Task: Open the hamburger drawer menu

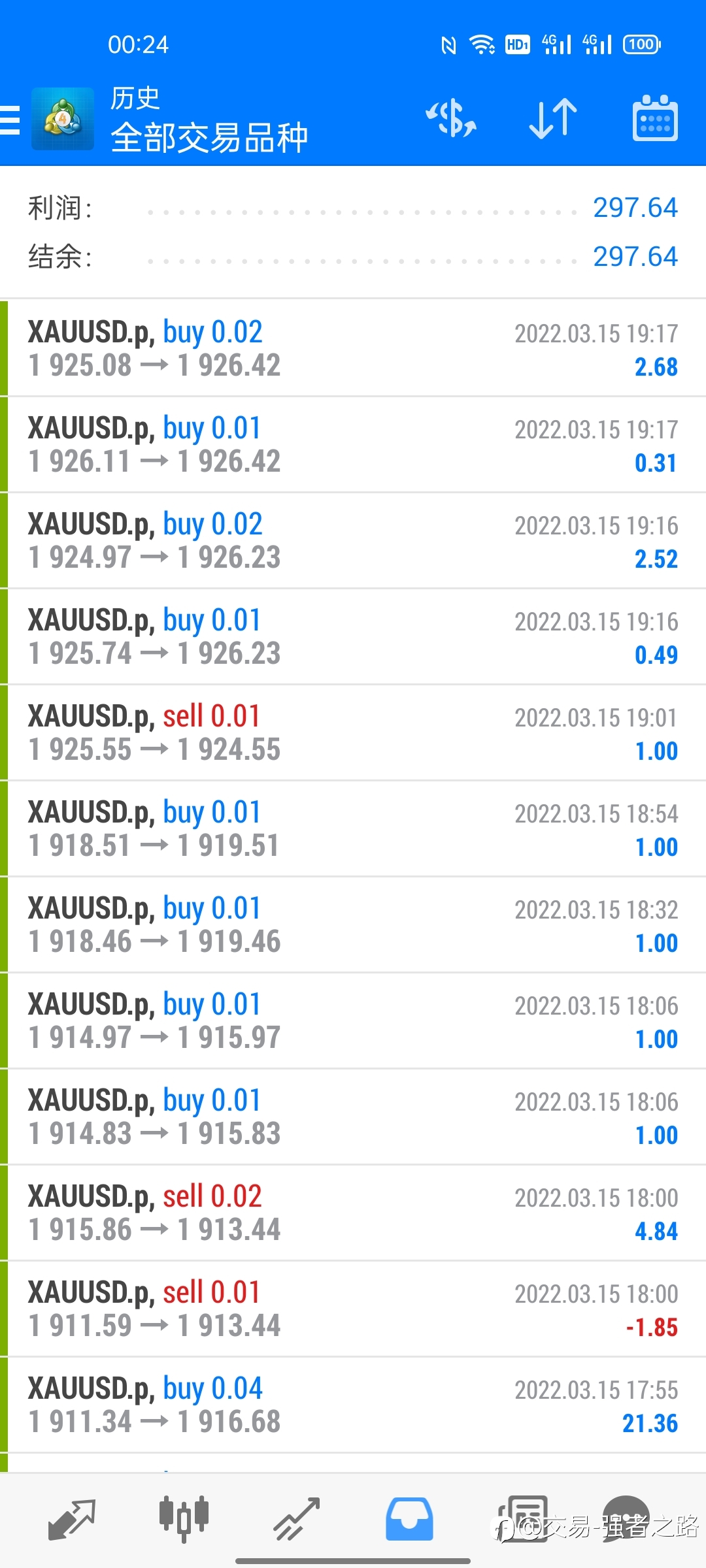Action: pos(10,120)
